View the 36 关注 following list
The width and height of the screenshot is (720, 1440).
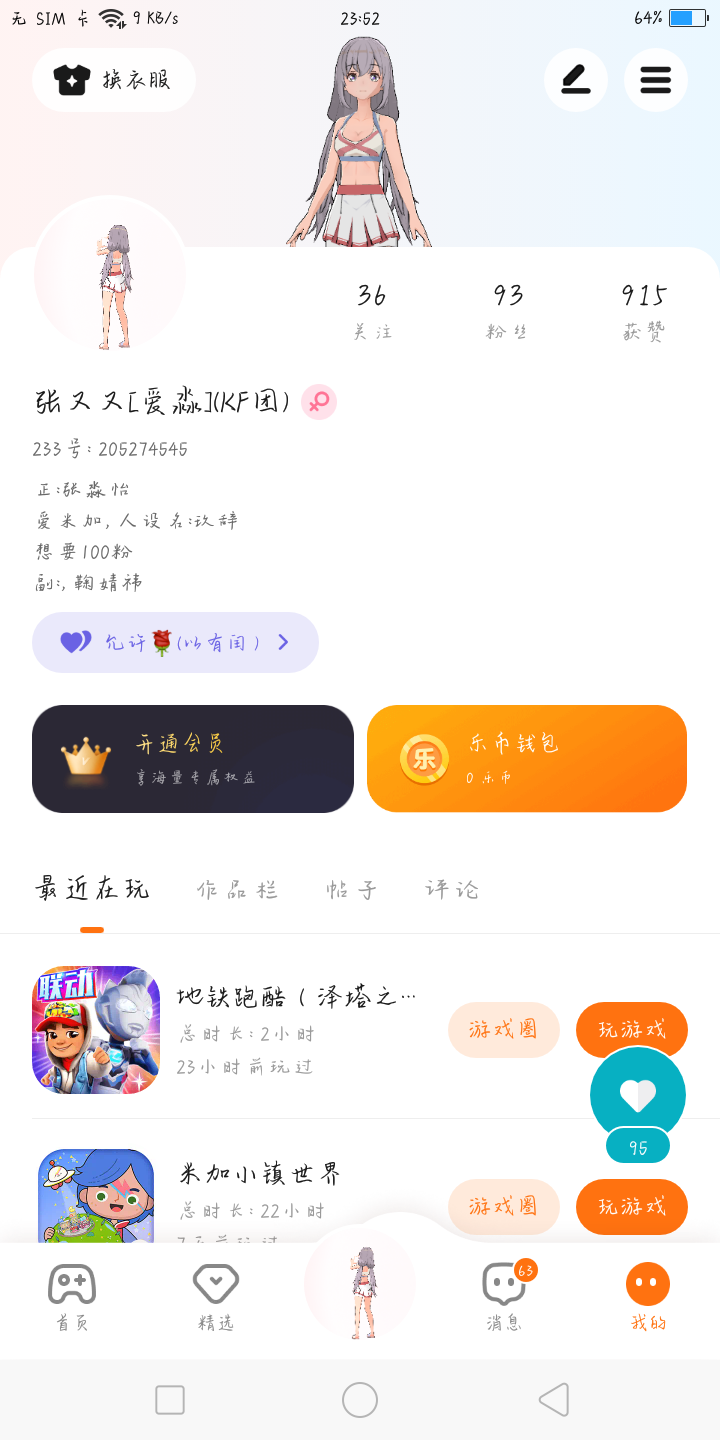coord(372,310)
